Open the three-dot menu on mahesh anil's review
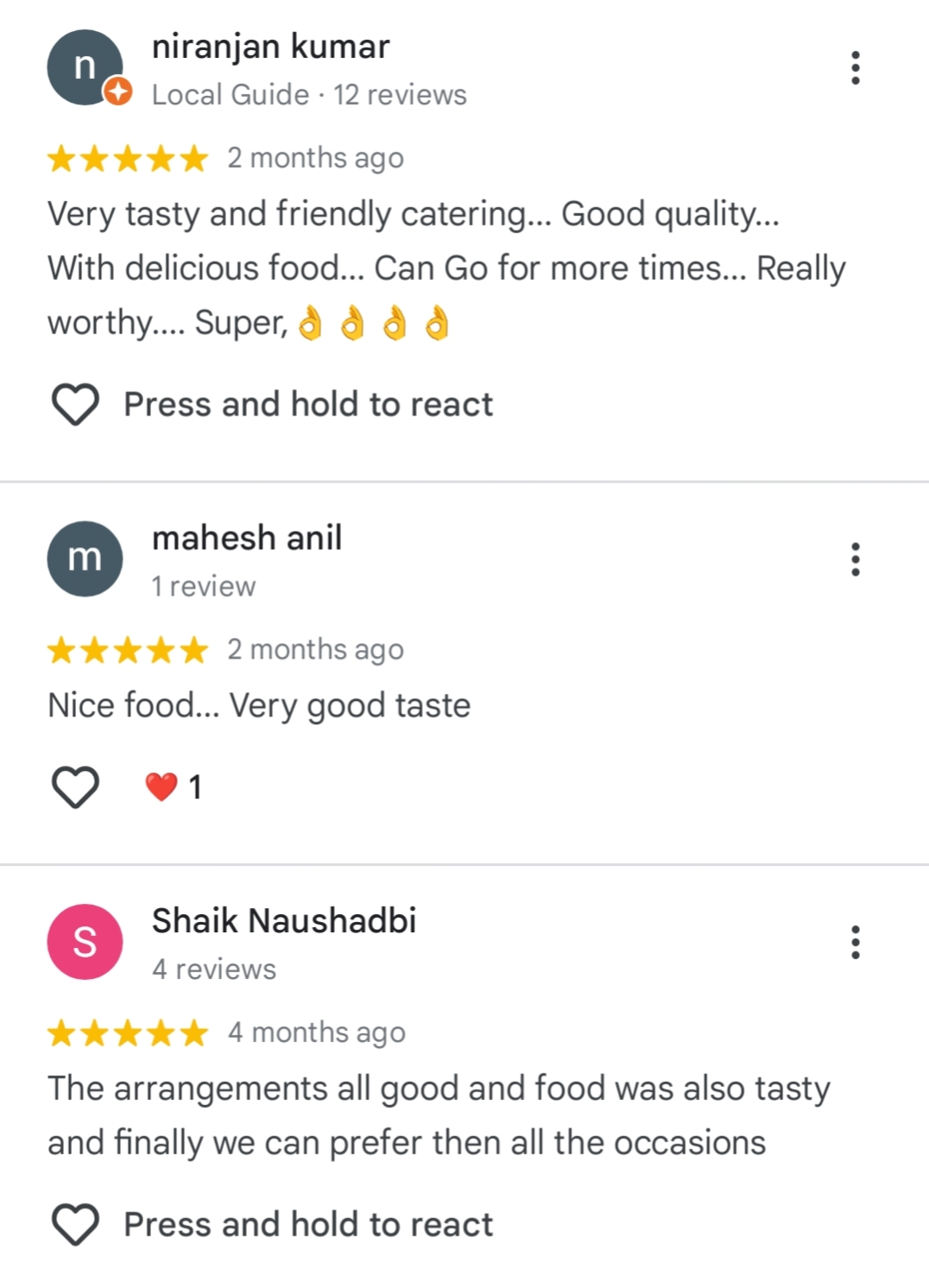The width and height of the screenshot is (929, 1288). 856,561
